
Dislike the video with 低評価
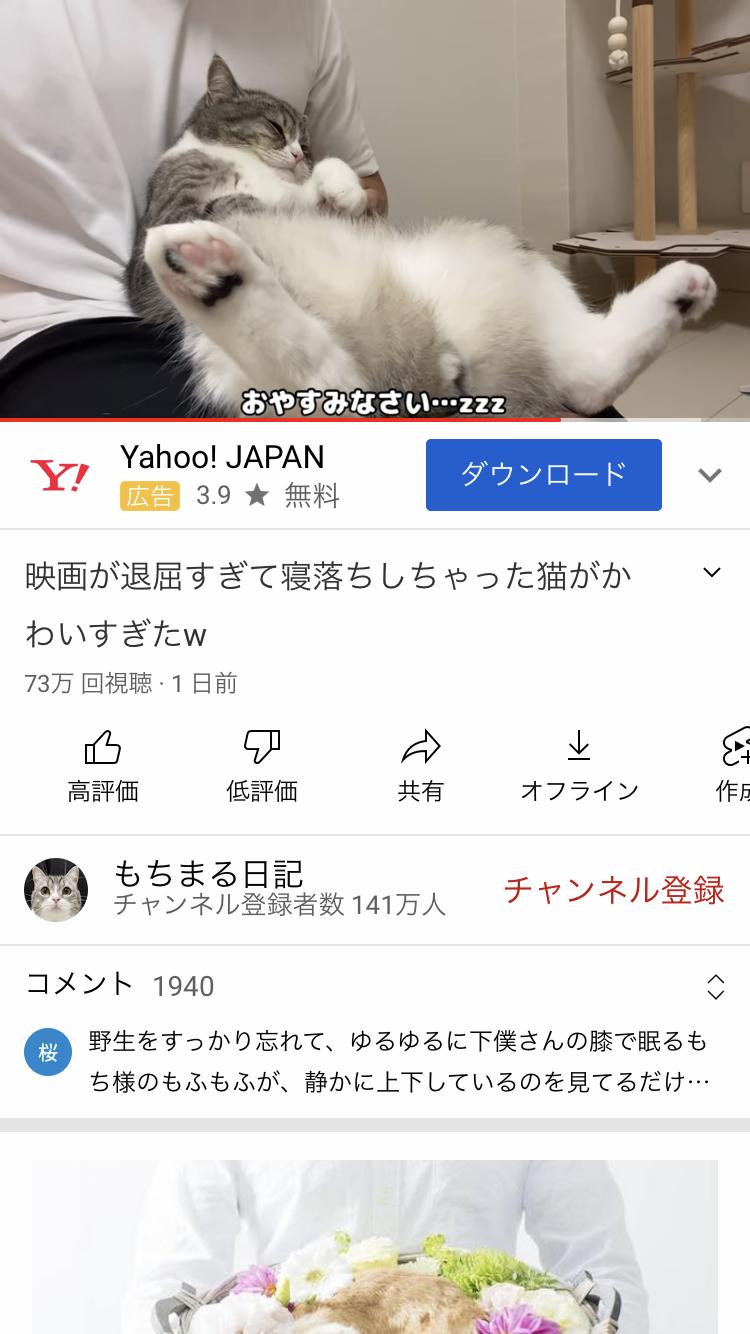[x=262, y=766]
